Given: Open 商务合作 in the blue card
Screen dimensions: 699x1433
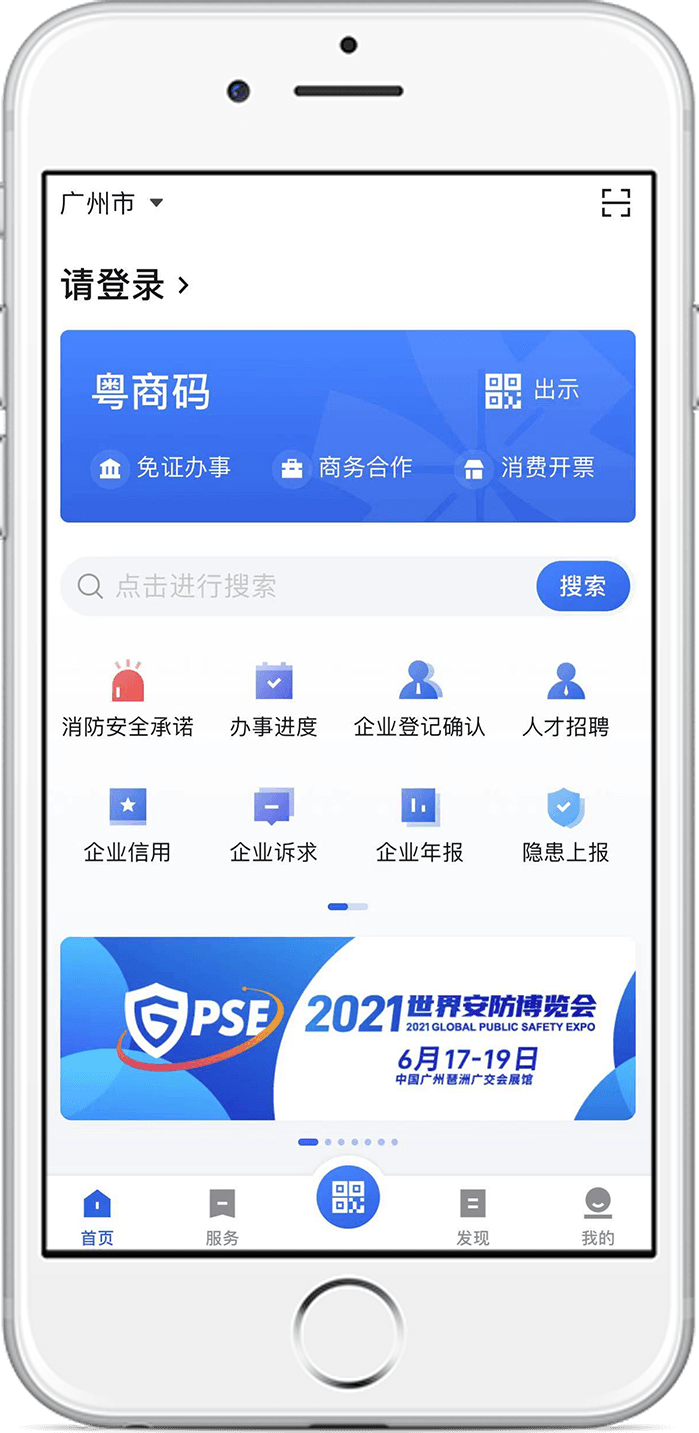Looking at the screenshot, I should click(x=343, y=468).
